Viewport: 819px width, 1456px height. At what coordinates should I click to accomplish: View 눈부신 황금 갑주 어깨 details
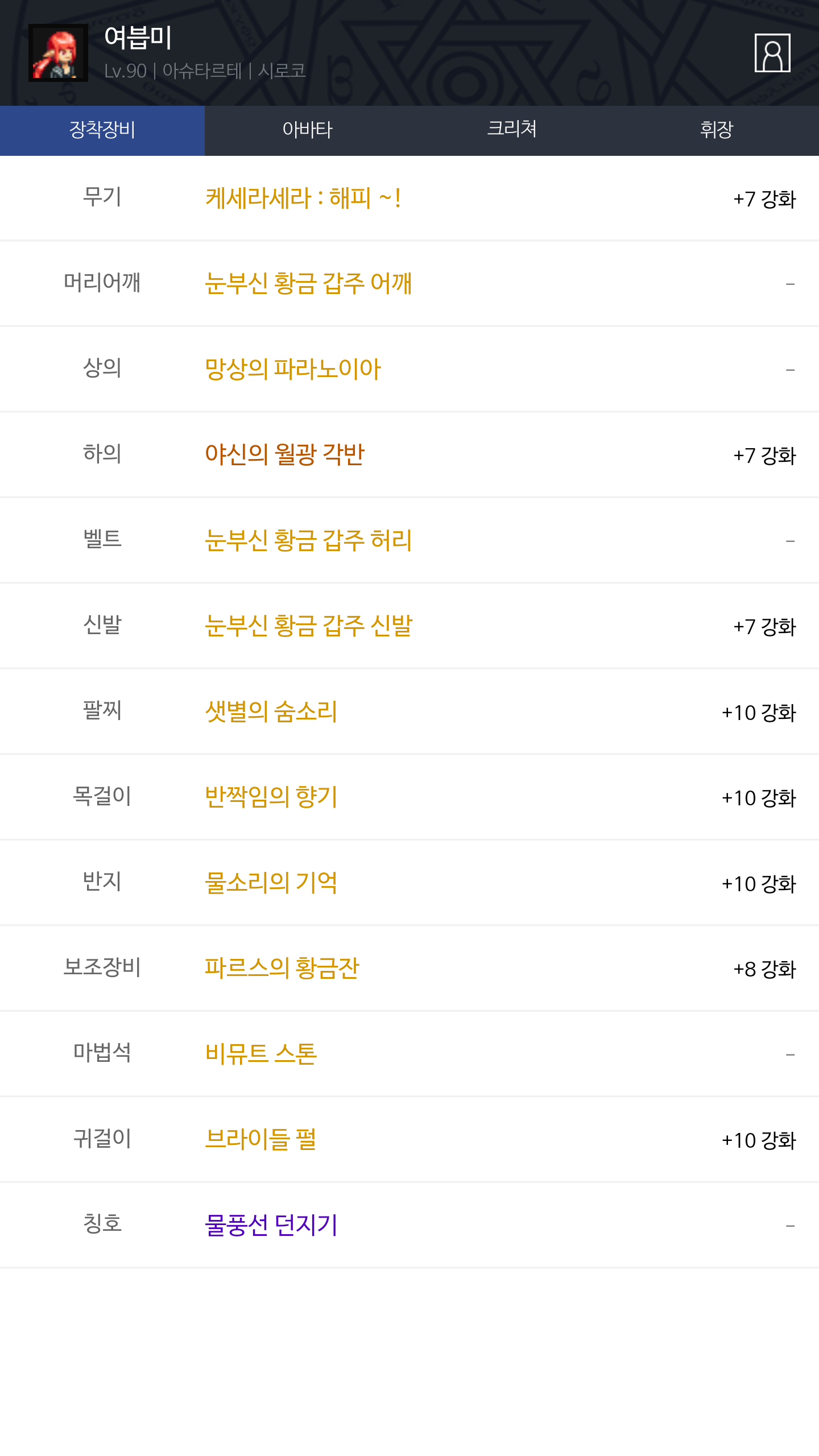308,283
